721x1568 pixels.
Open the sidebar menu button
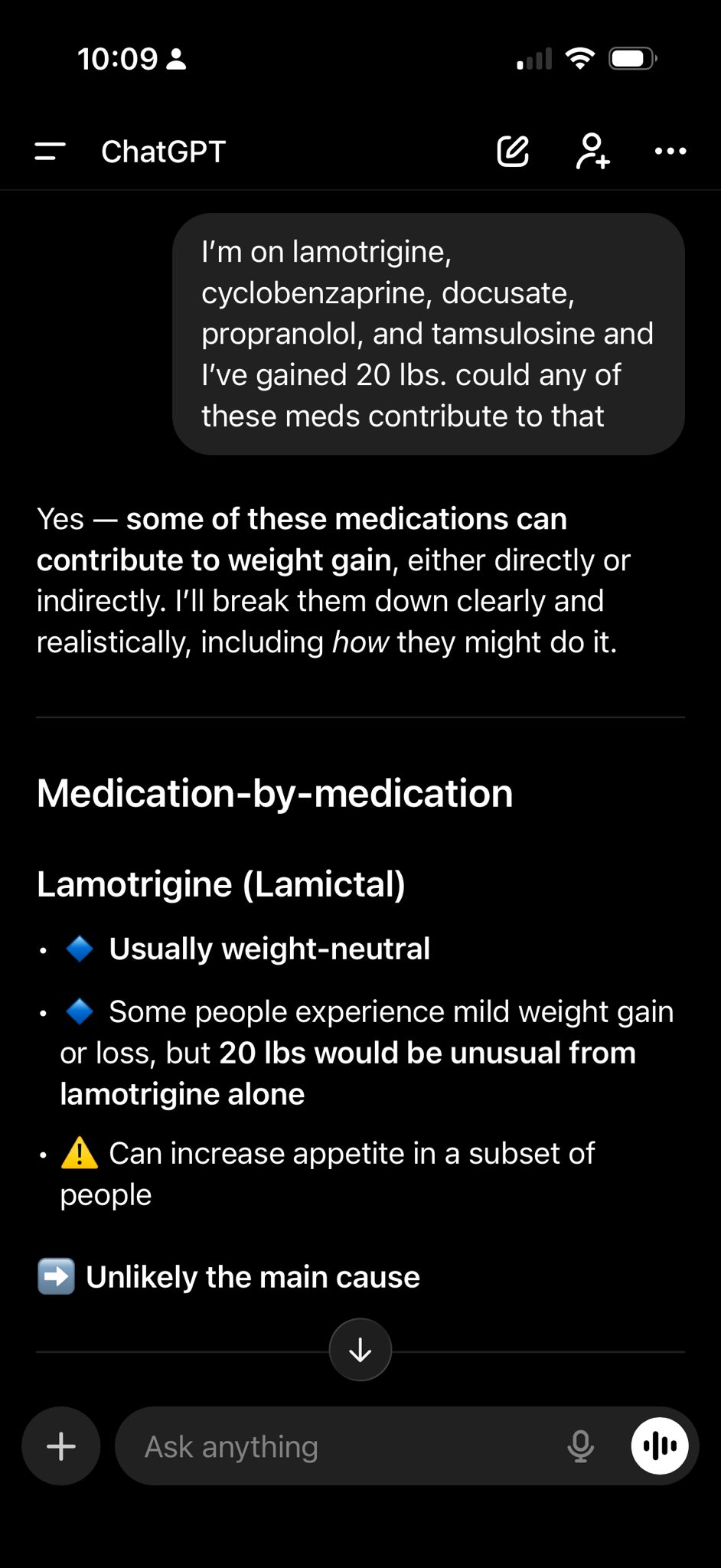(51, 151)
